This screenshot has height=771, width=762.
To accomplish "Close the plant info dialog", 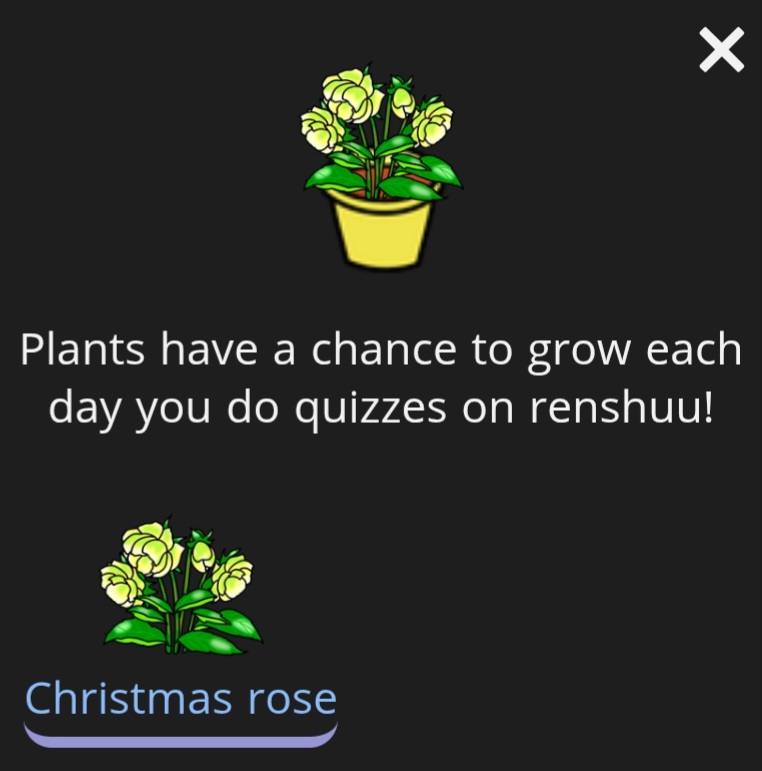I will pyautogui.click(x=721, y=50).
